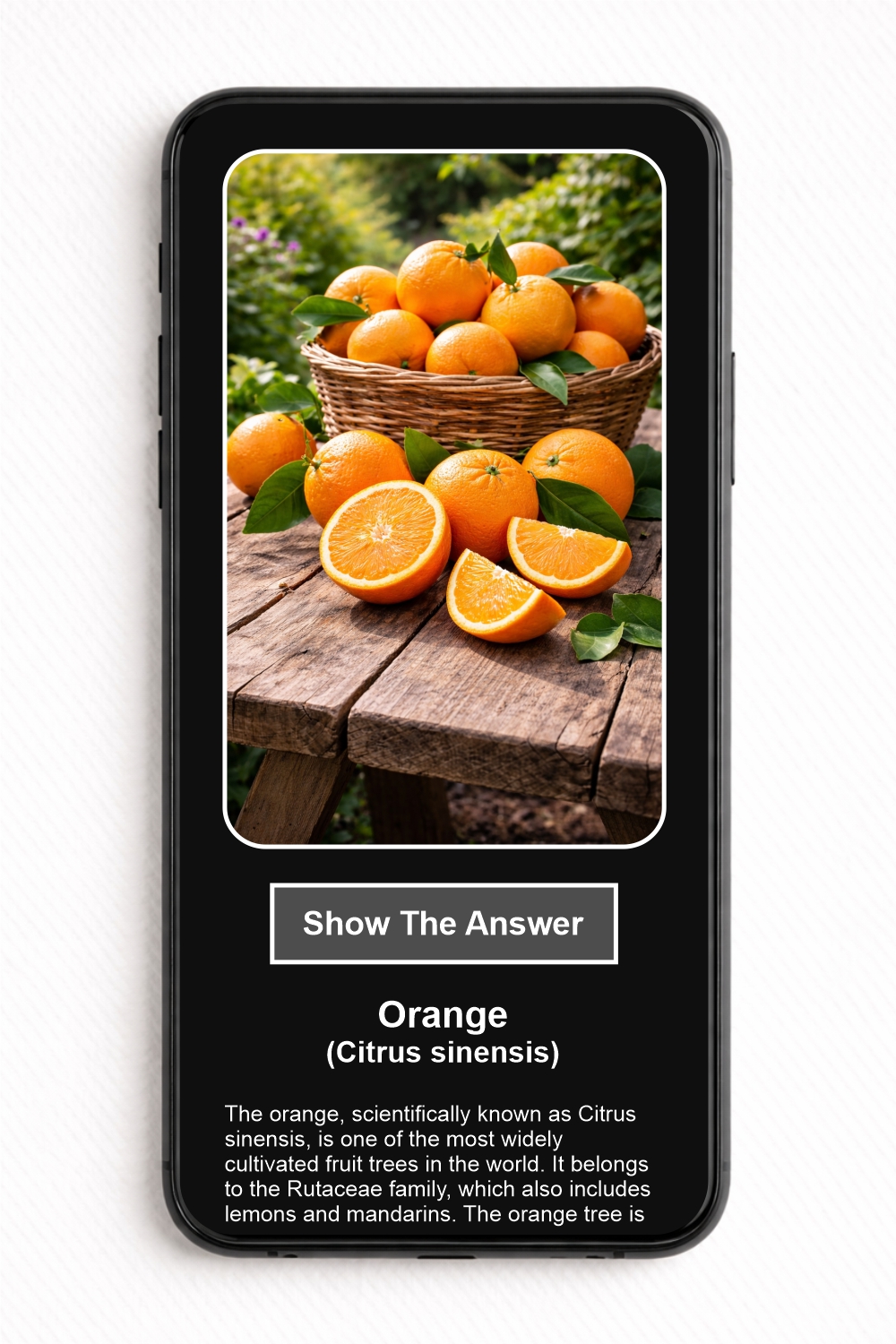Tap the Show The Answer button
The image size is (896, 1344).
(444, 924)
